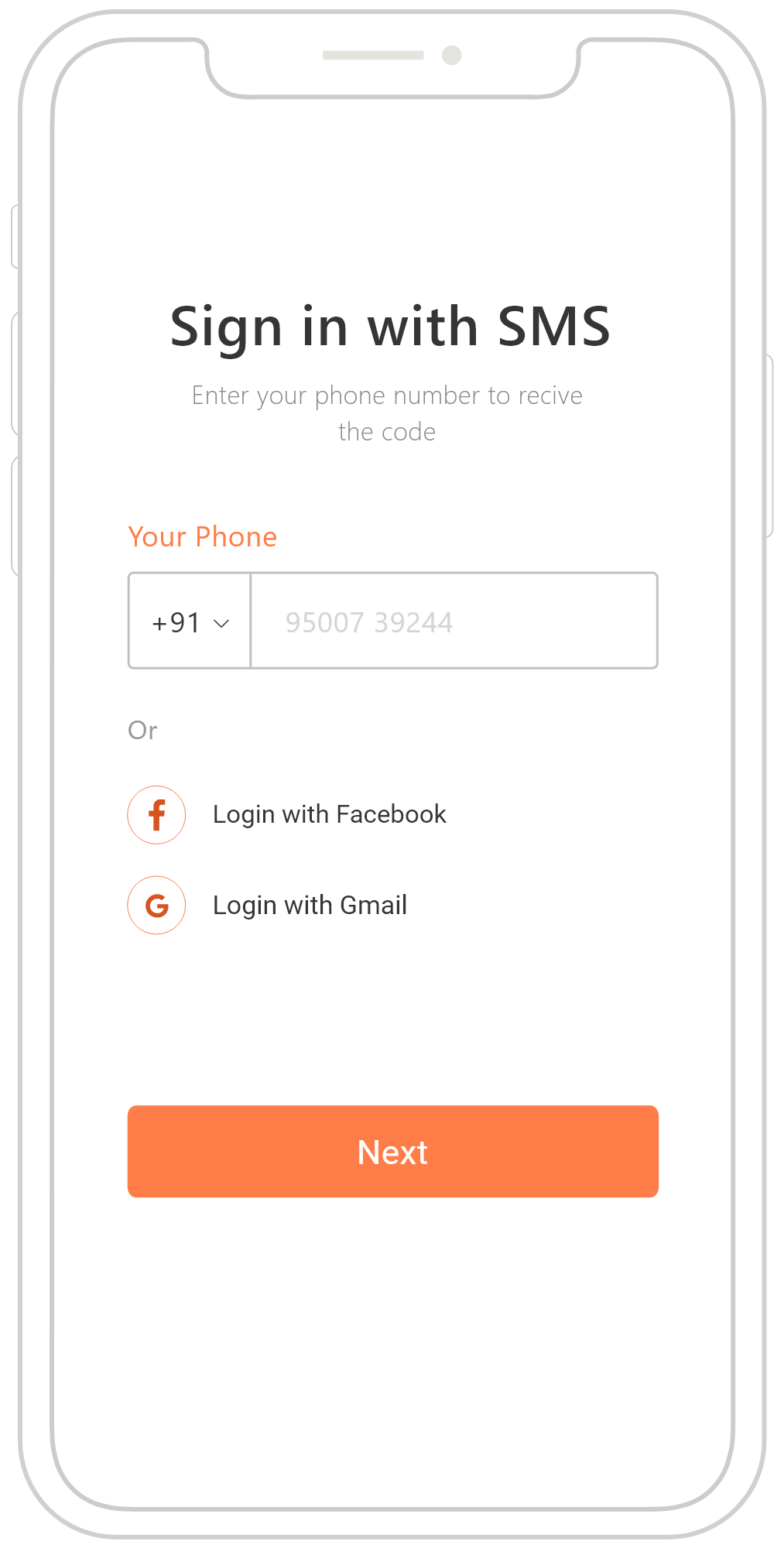Open the +91 country code dropdown
This screenshot has height=1548, width=784.
pos(190,622)
